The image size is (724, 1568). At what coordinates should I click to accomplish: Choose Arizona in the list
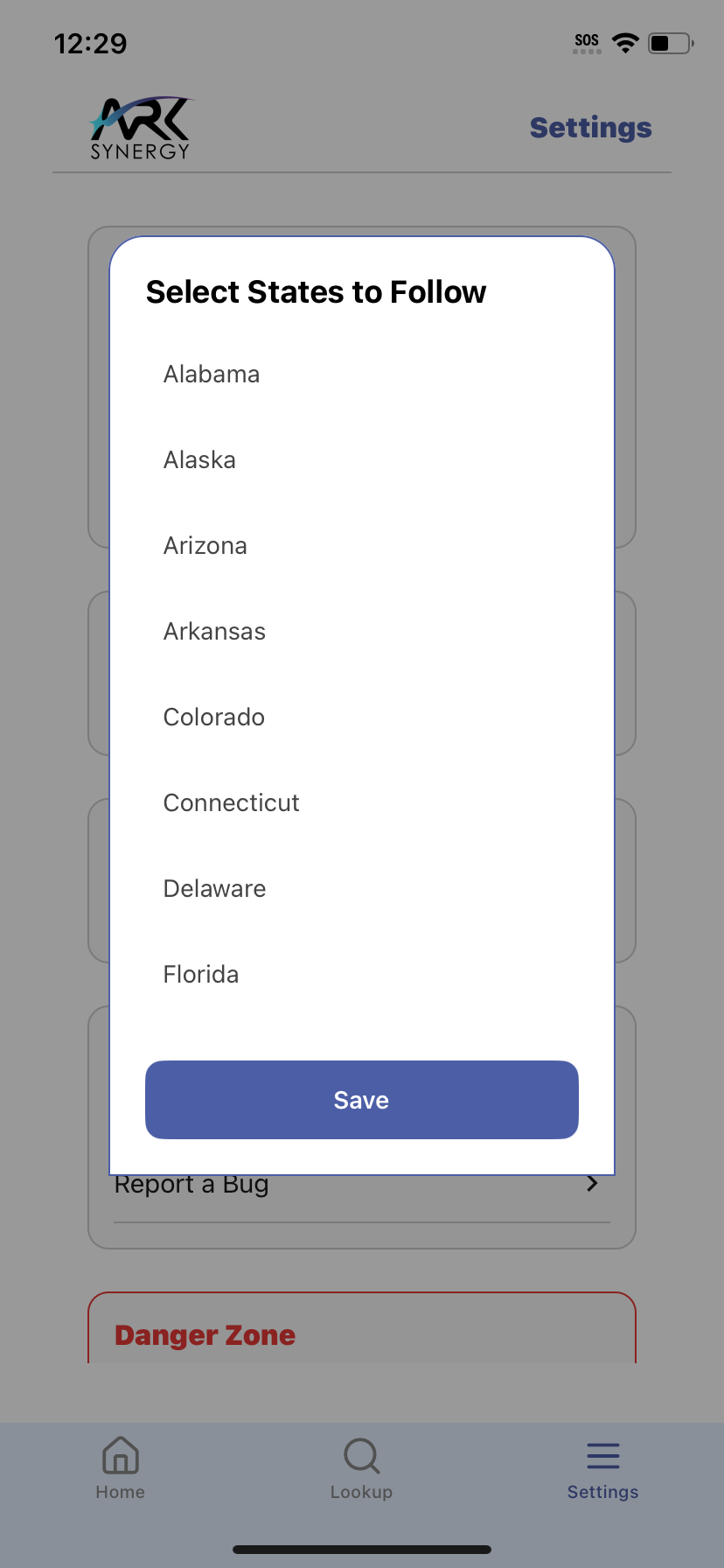point(205,545)
